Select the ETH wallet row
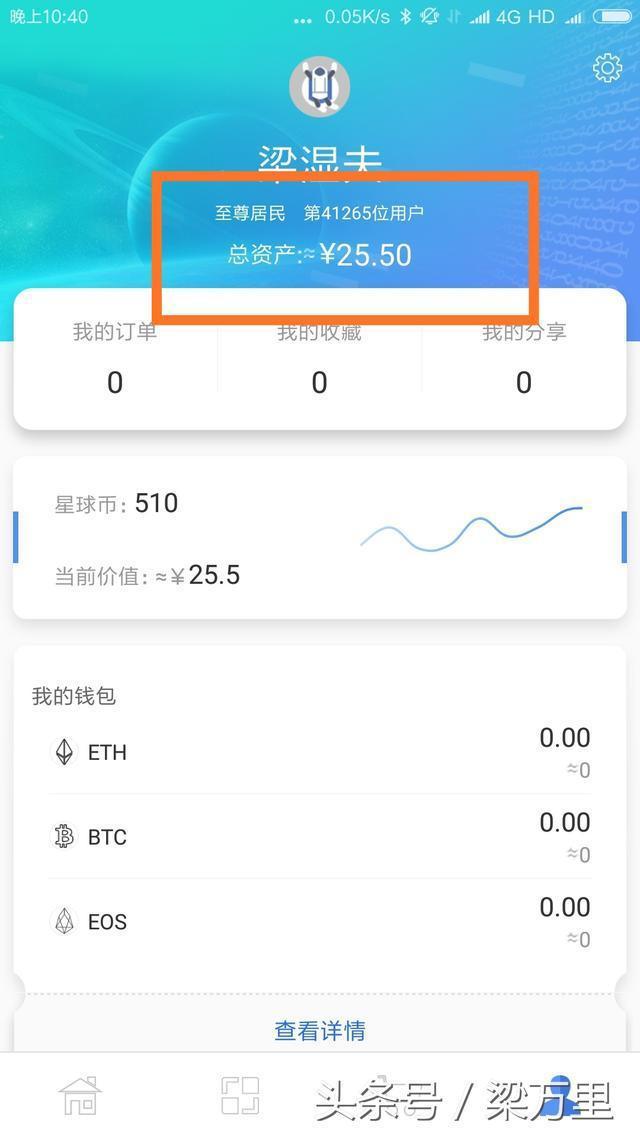 tap(319, 752)
